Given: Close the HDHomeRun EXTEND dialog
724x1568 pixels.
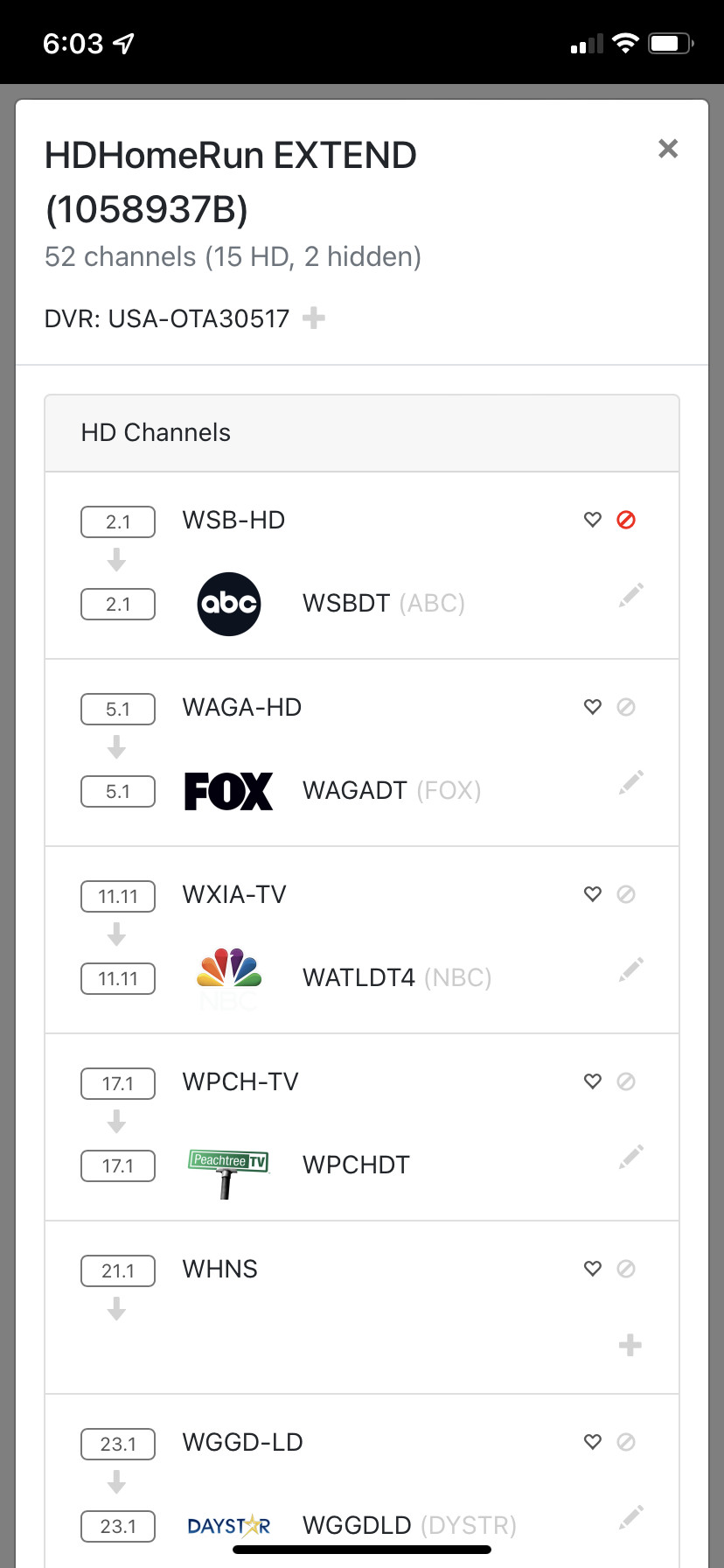Looking at the screenshot, I should click(668, 149).
